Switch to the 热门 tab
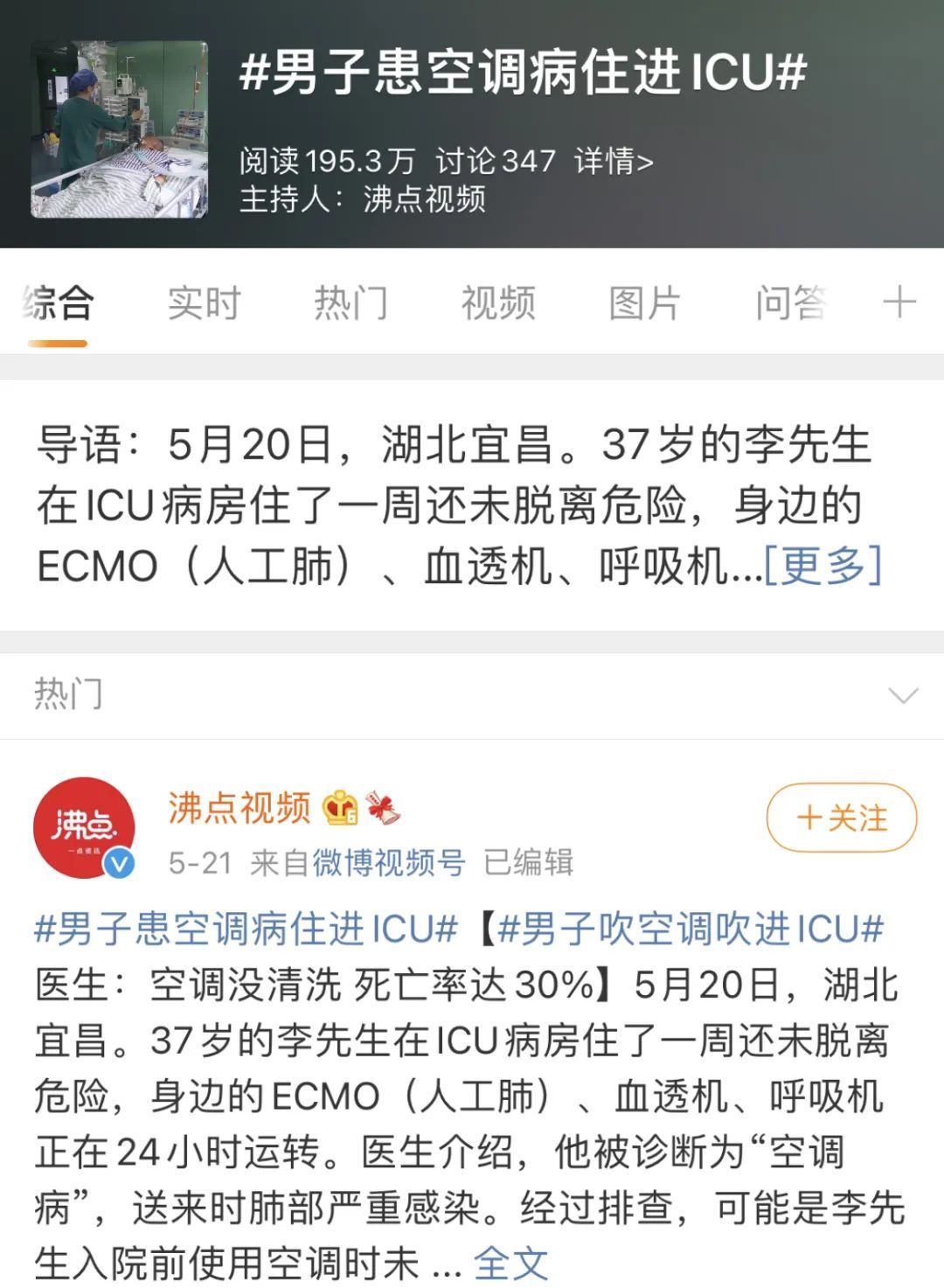 point(351,303)
